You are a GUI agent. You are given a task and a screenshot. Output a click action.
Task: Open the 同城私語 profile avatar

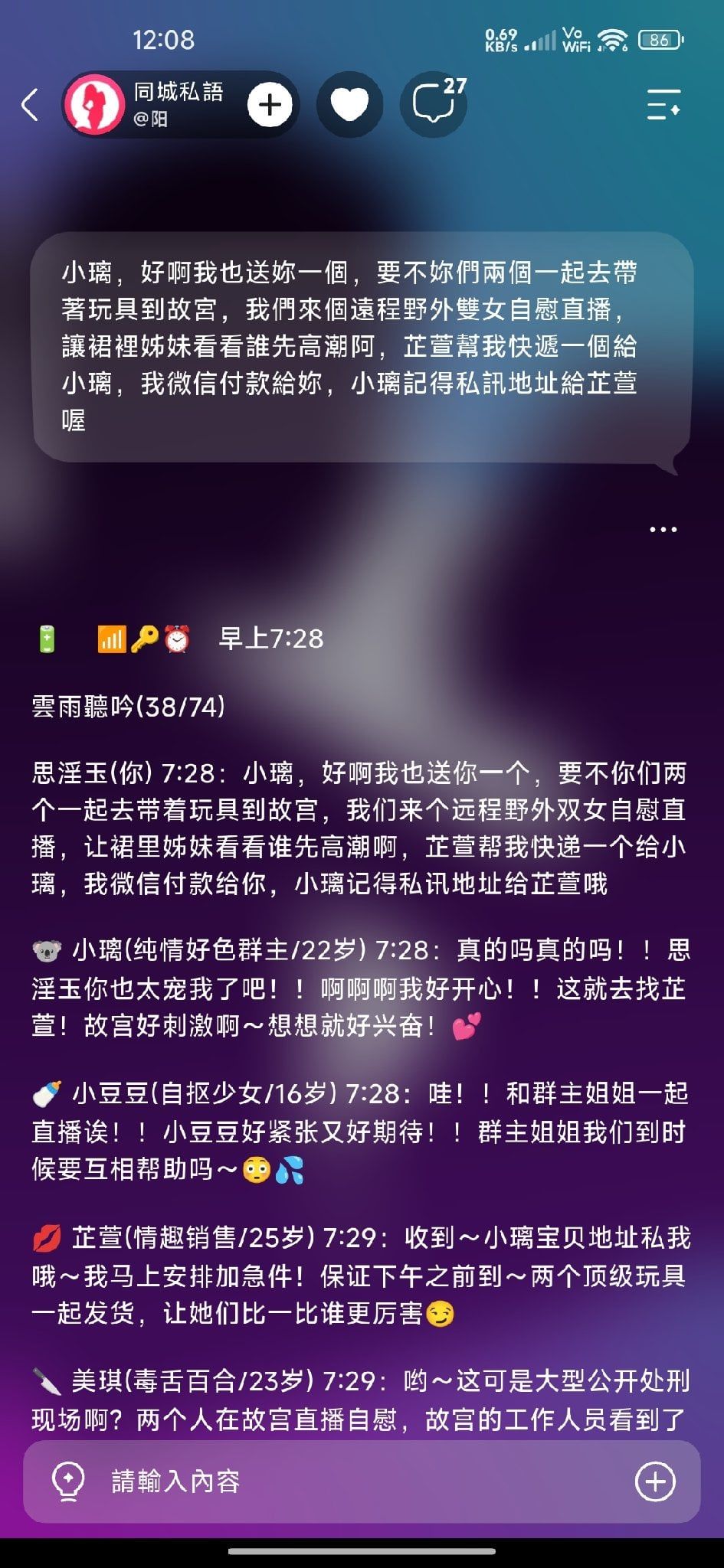pos(93,105)
